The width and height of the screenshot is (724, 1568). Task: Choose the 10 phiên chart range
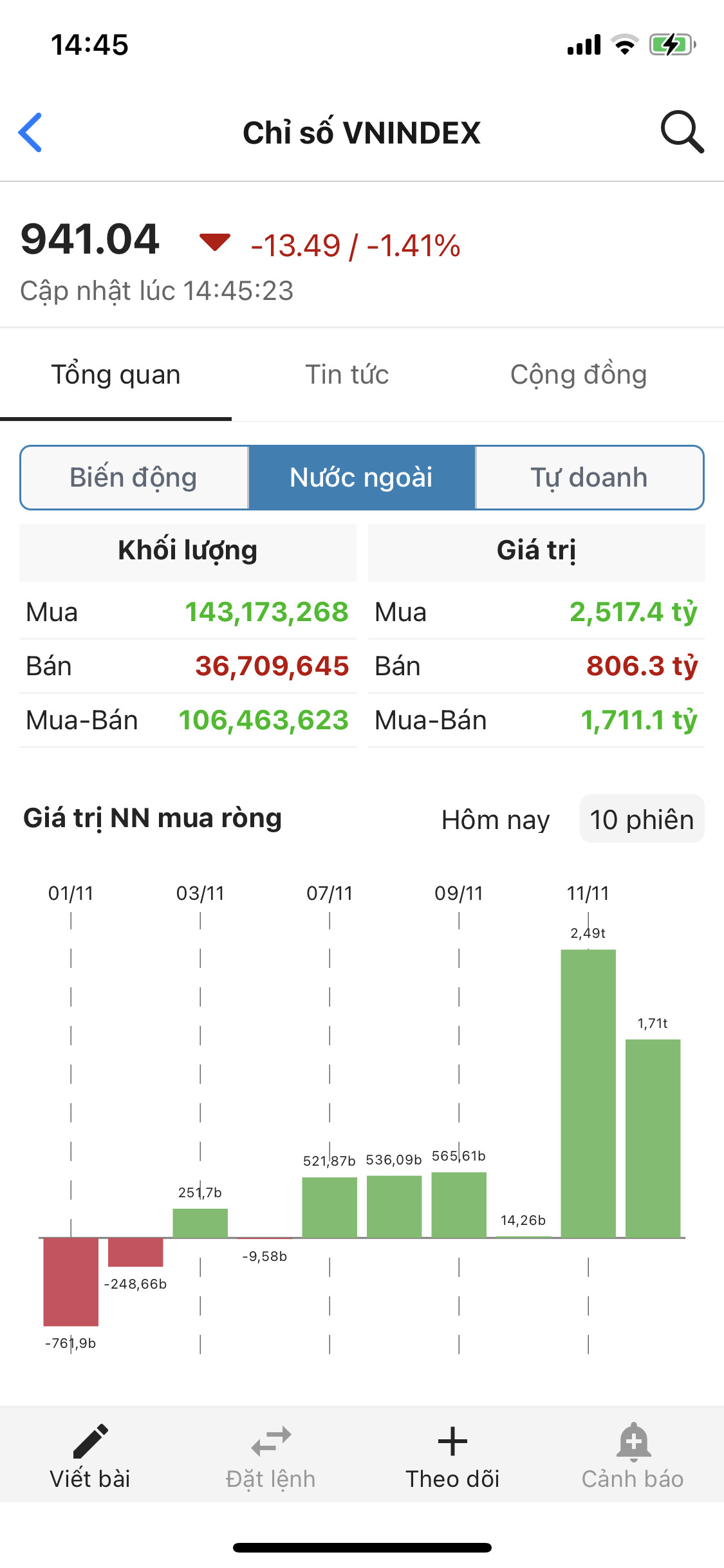click(642, 819)
